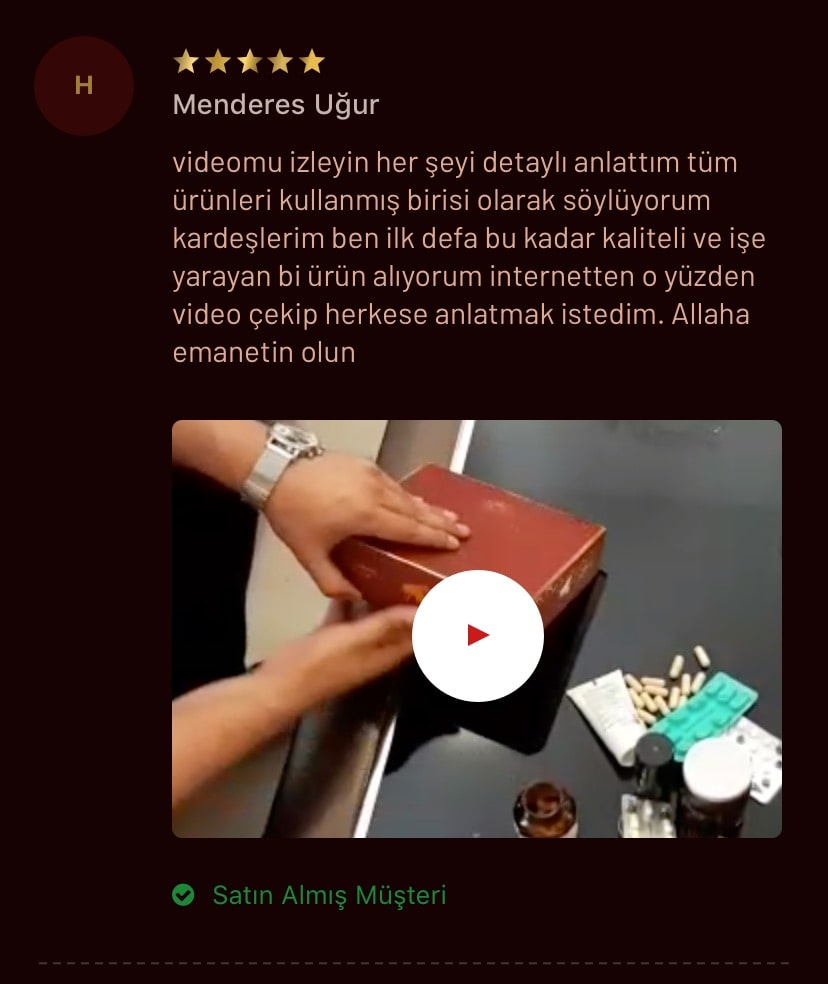This screenshot has height=984, width=828.
Task: Play Menderes Uğur's review video
Action: (x=477, y=635)
